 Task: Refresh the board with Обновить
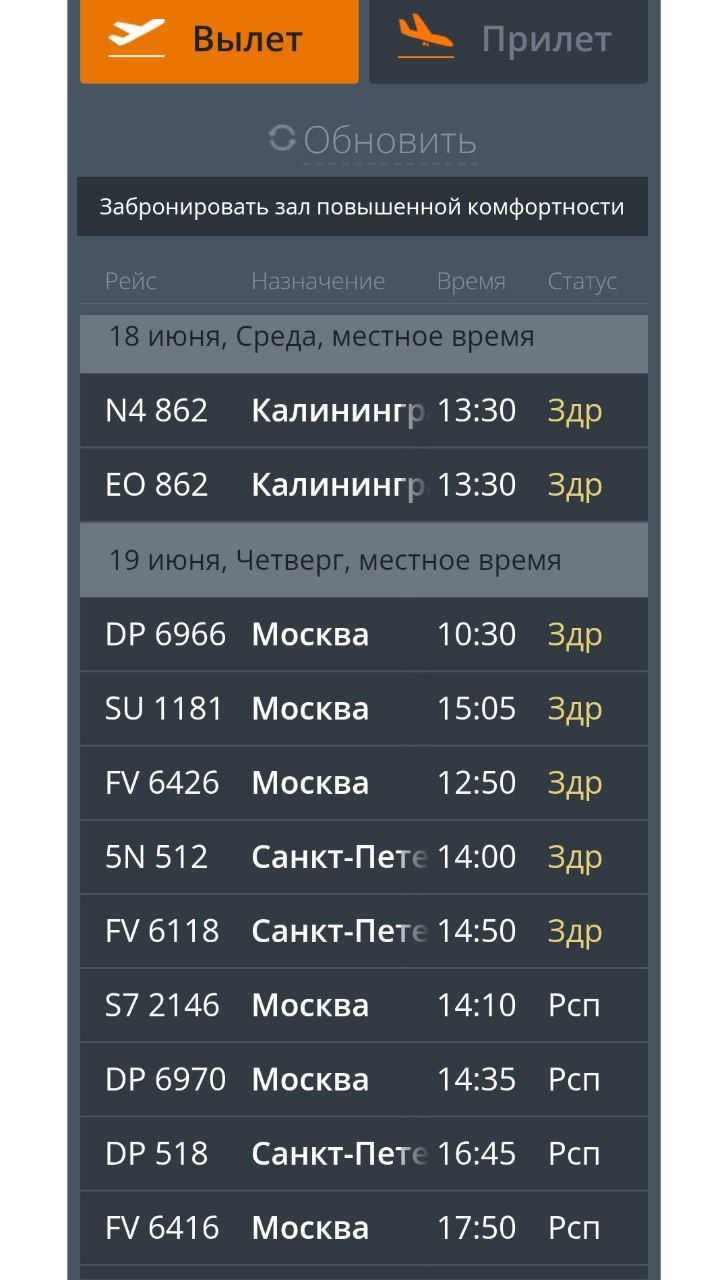coord(373,141)
